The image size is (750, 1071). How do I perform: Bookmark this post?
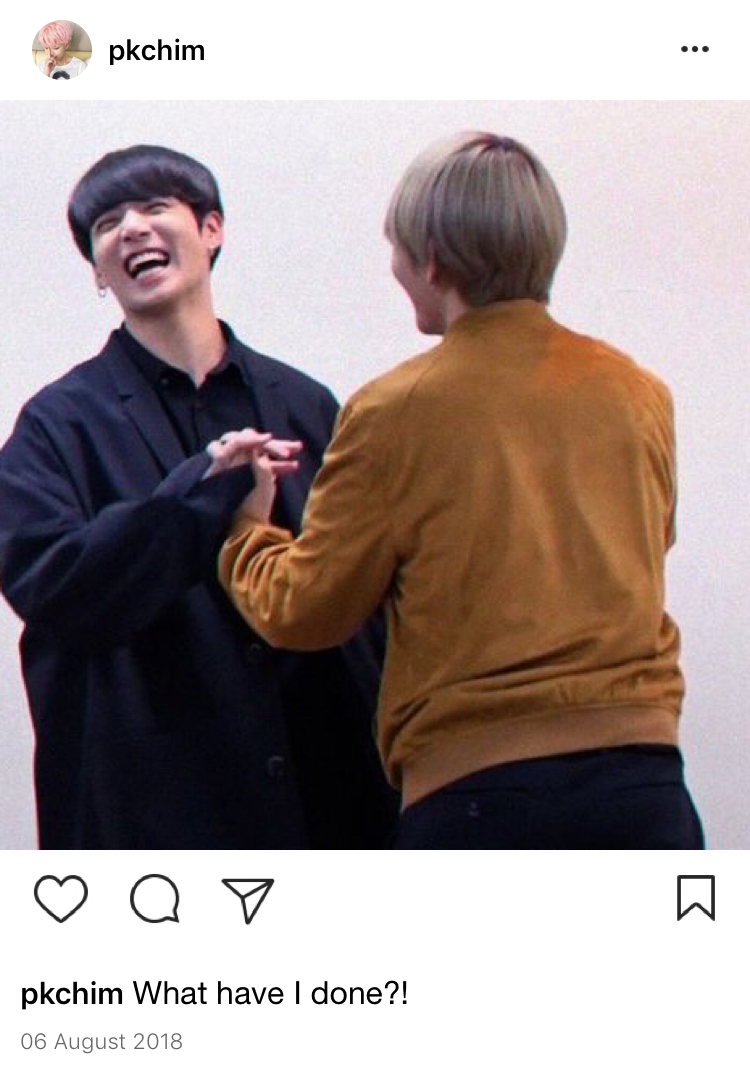coord(696,897)
